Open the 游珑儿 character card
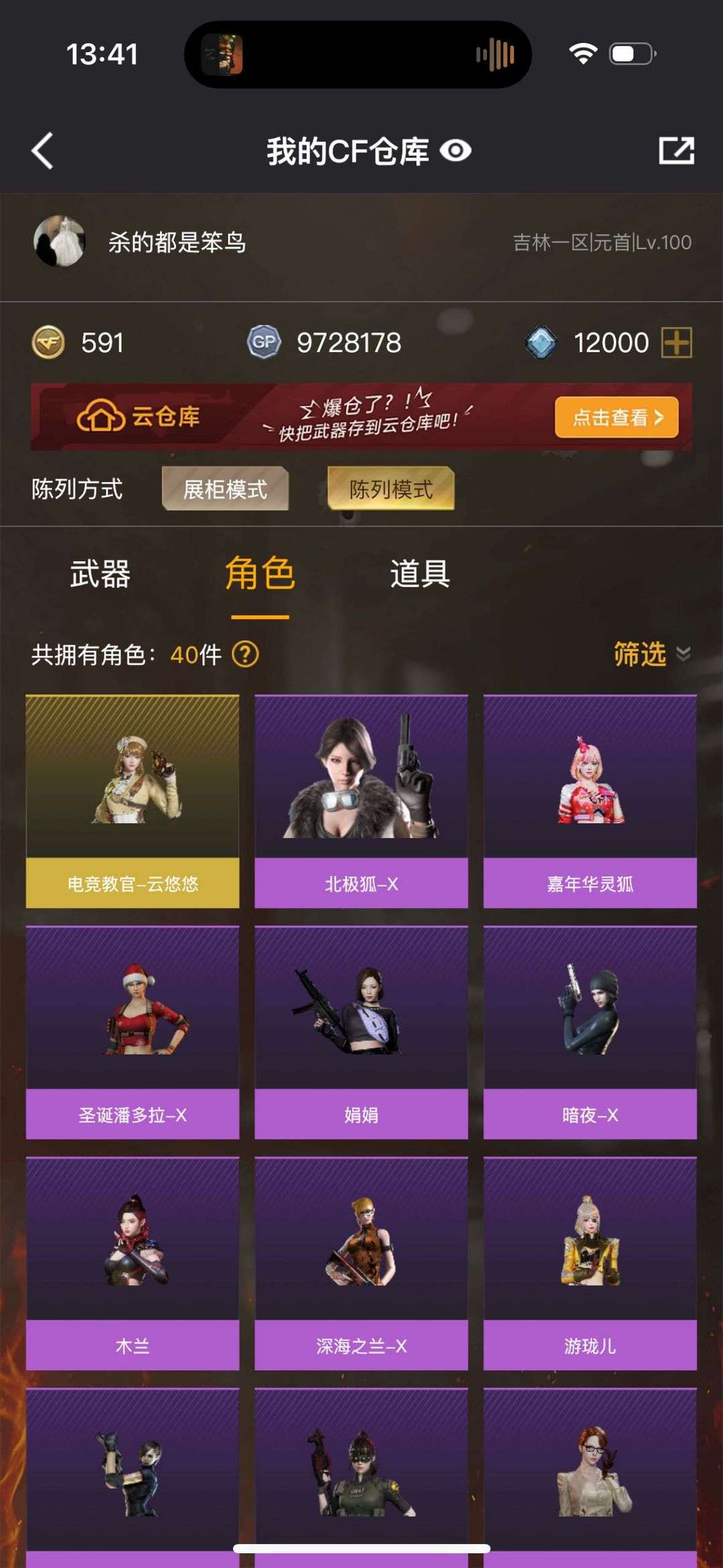Image resolution: width=723 pixels, height=1568 pixels. point(590,1263)
